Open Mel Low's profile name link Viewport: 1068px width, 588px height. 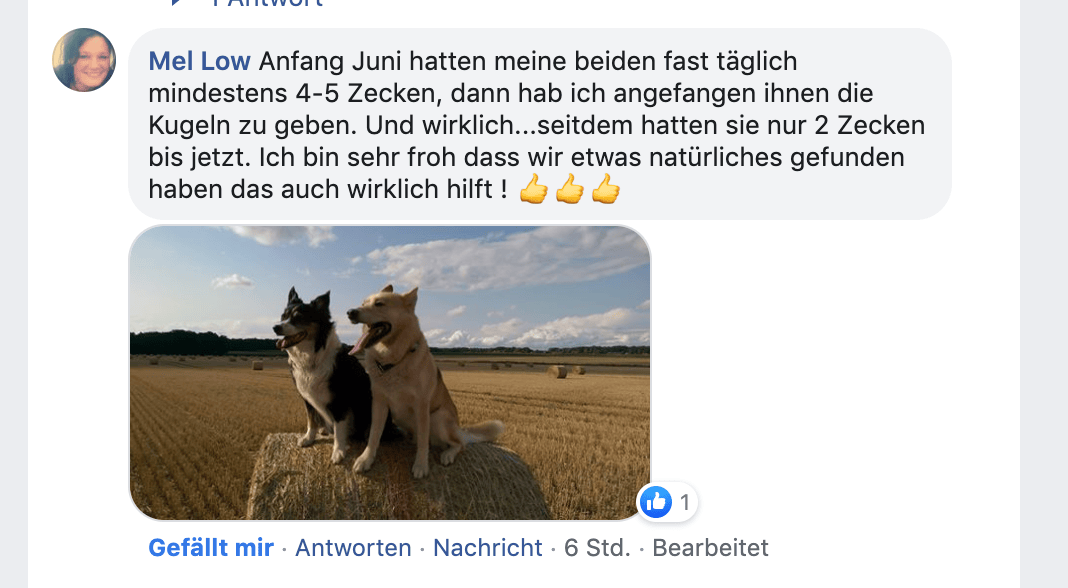[x=199, y=62]
